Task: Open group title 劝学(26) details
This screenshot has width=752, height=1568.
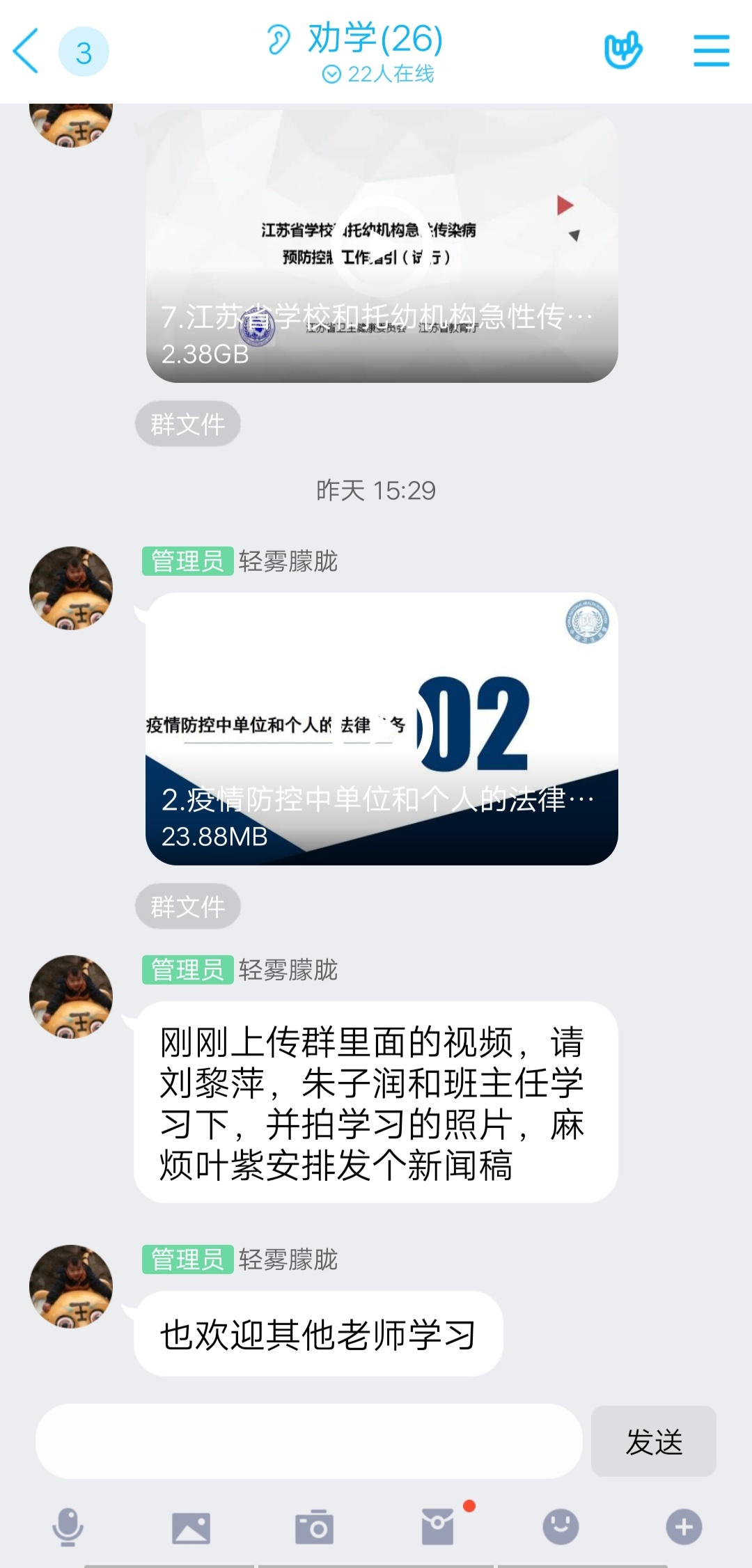Action: coord(375,39)
